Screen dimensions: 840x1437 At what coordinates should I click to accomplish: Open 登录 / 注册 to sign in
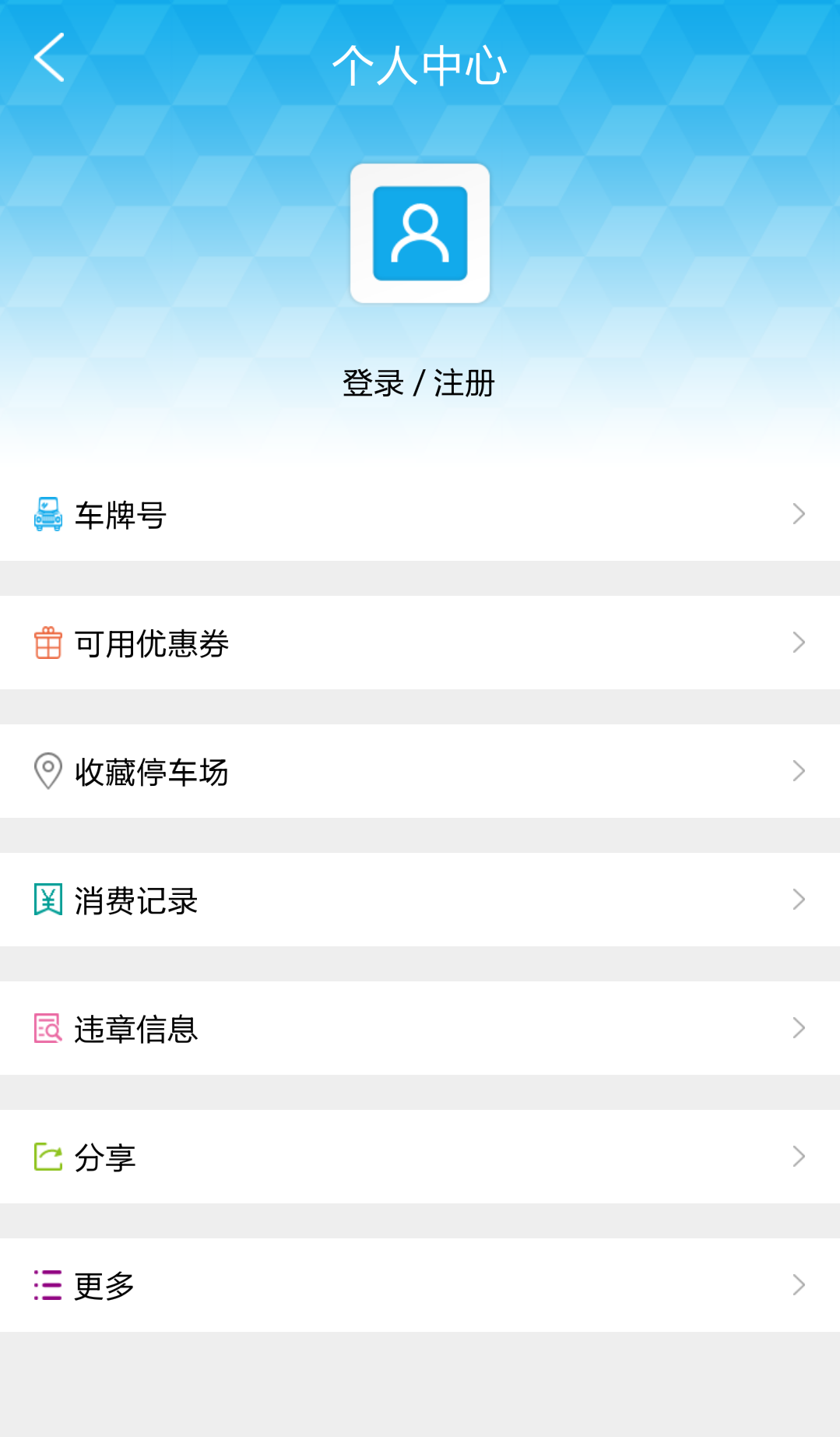(x=419, y=383)
